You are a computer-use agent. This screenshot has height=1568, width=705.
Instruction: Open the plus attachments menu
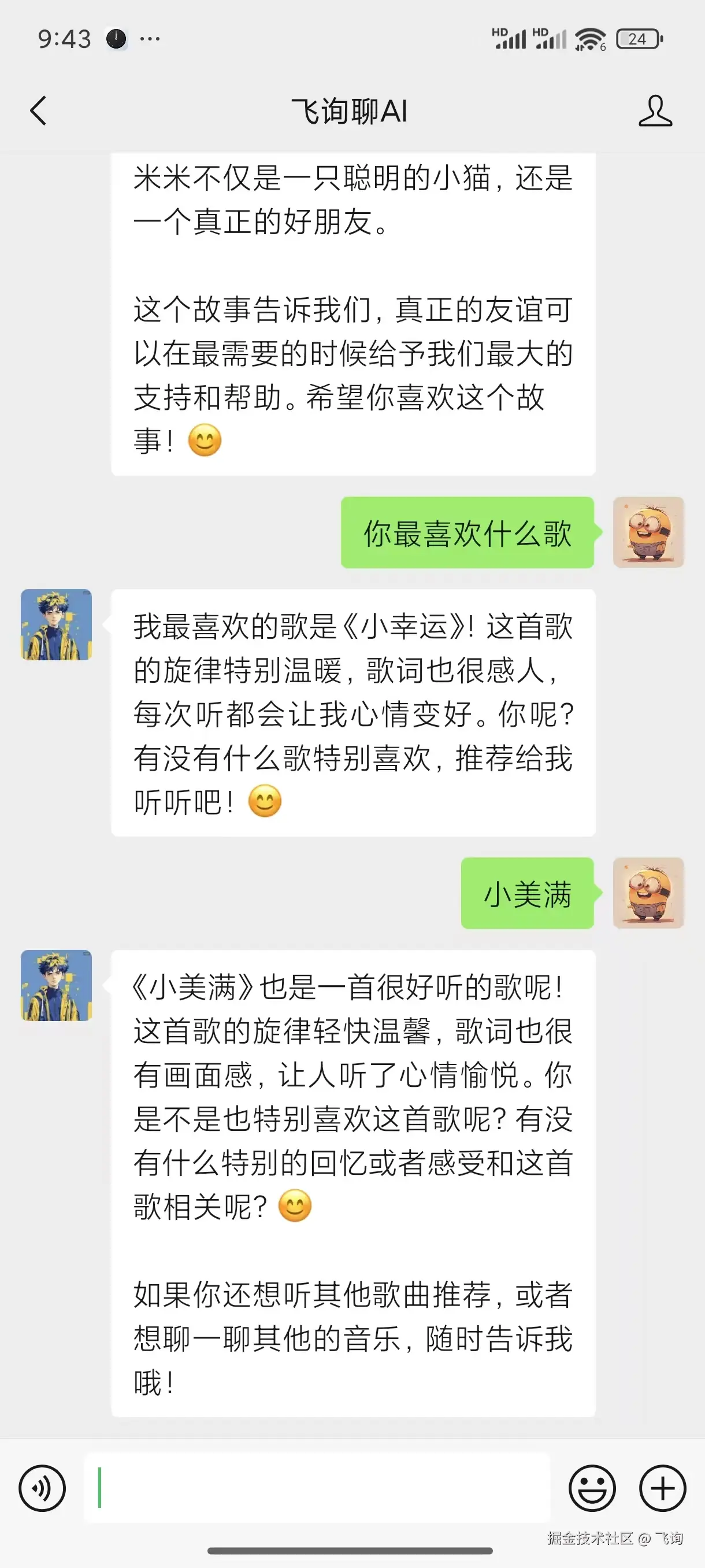[x=662, y=1488]
